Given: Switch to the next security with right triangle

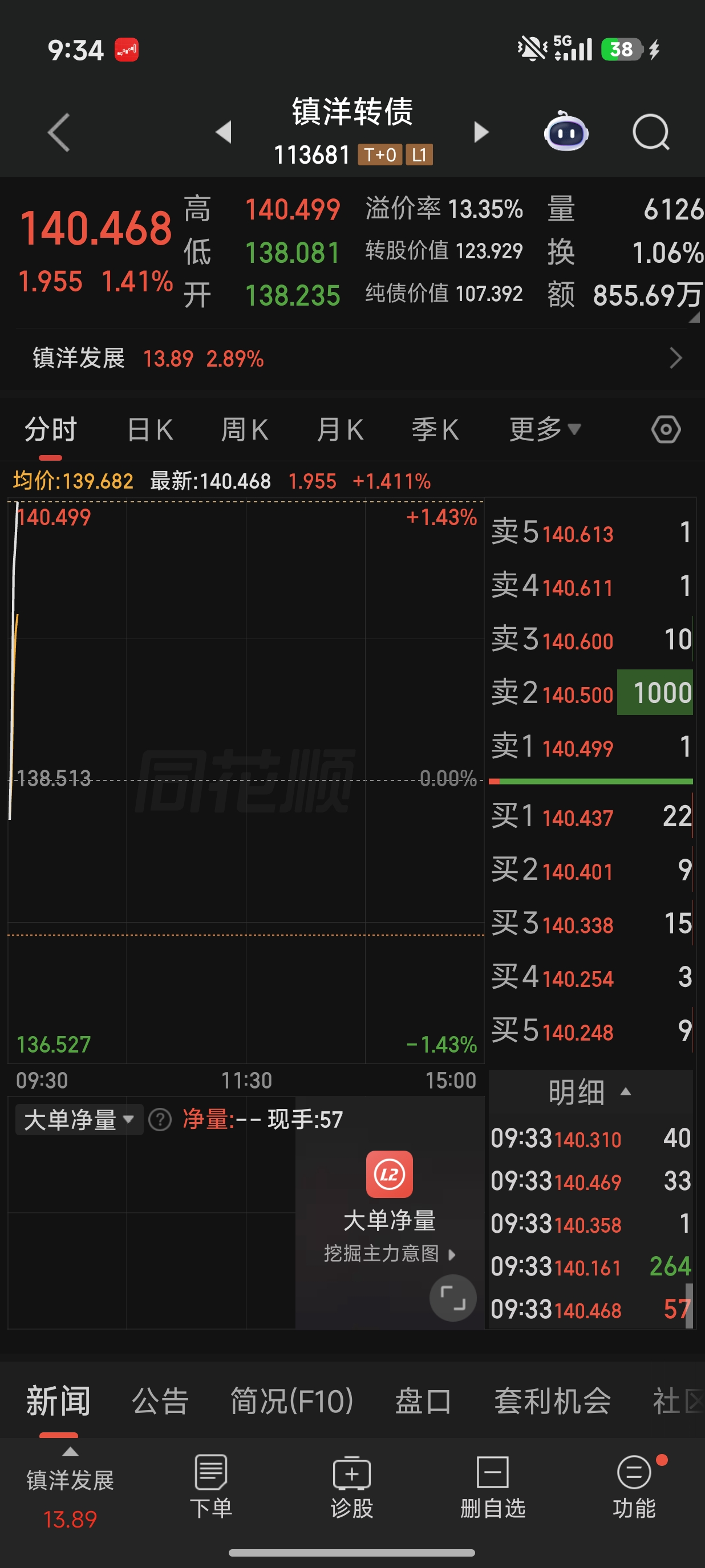Looking at the screenshot, I should 481,132.
